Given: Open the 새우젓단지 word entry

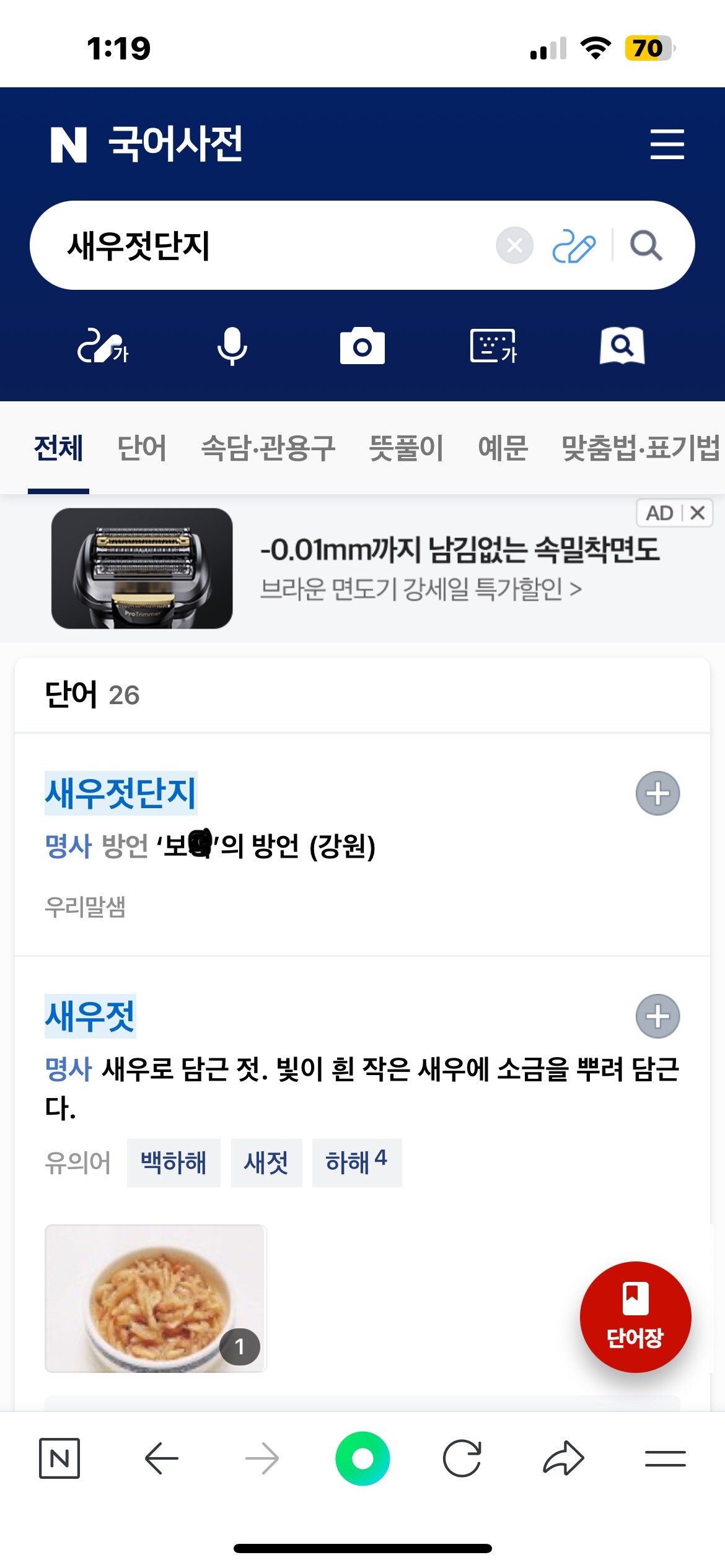Looking at the screenshot, I should point(121,793).
